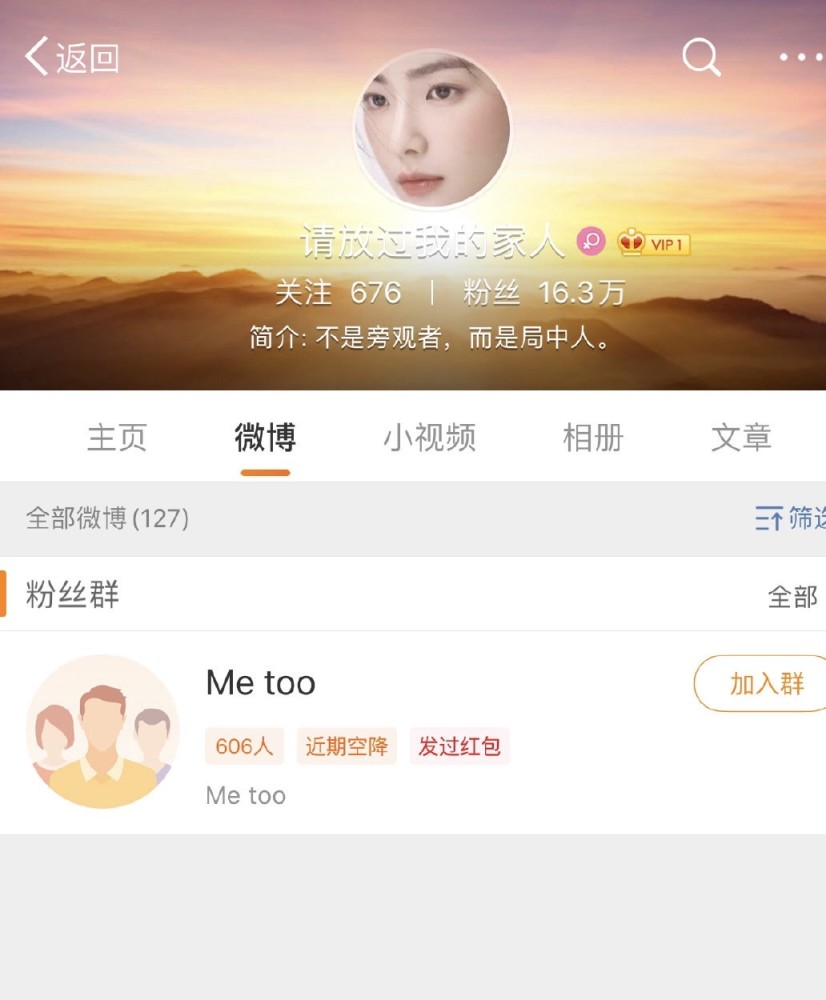The height and width of the screenshot is (1000, 826).
Task: Switch to the 文章 tab
Action: 741,437
